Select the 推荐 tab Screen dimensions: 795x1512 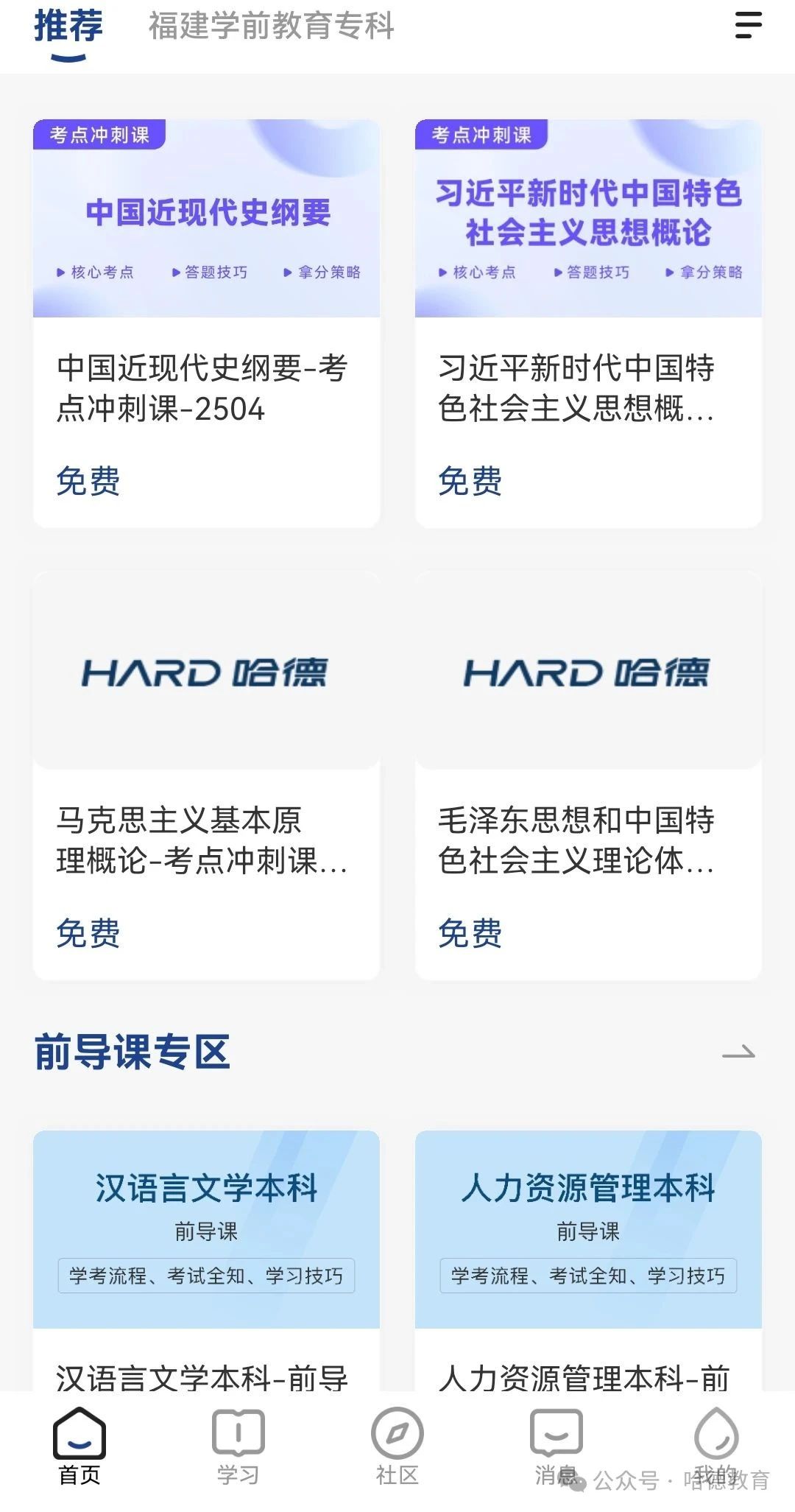click(68, 27)
